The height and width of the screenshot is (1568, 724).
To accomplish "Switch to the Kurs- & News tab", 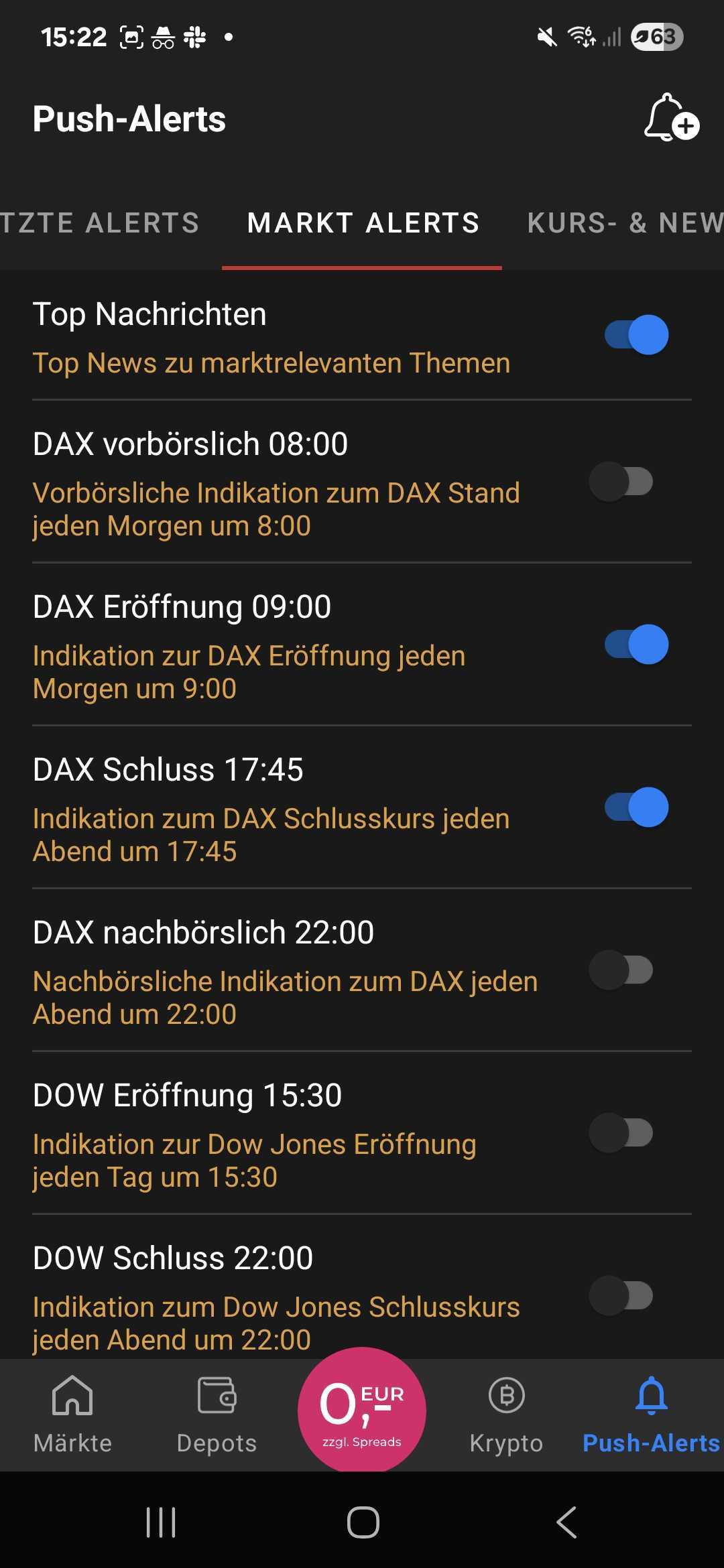I will (625, 223).
